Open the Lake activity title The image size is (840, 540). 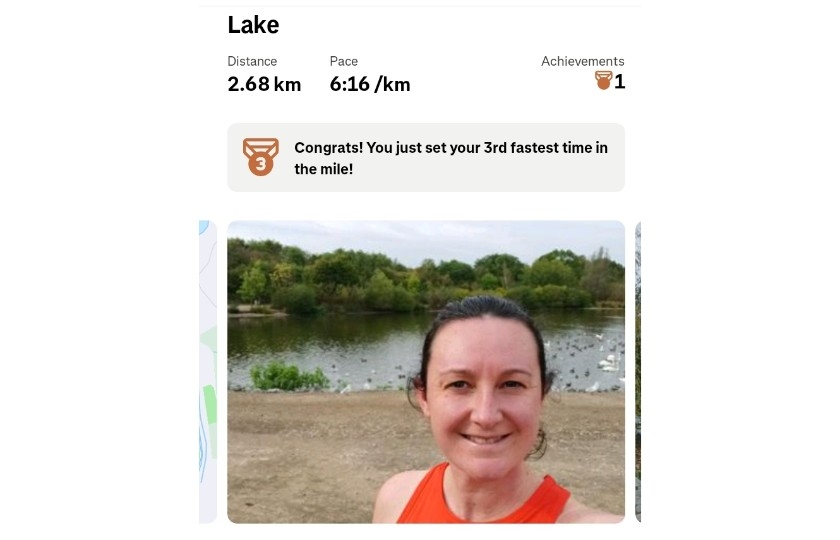pos(253,25)
